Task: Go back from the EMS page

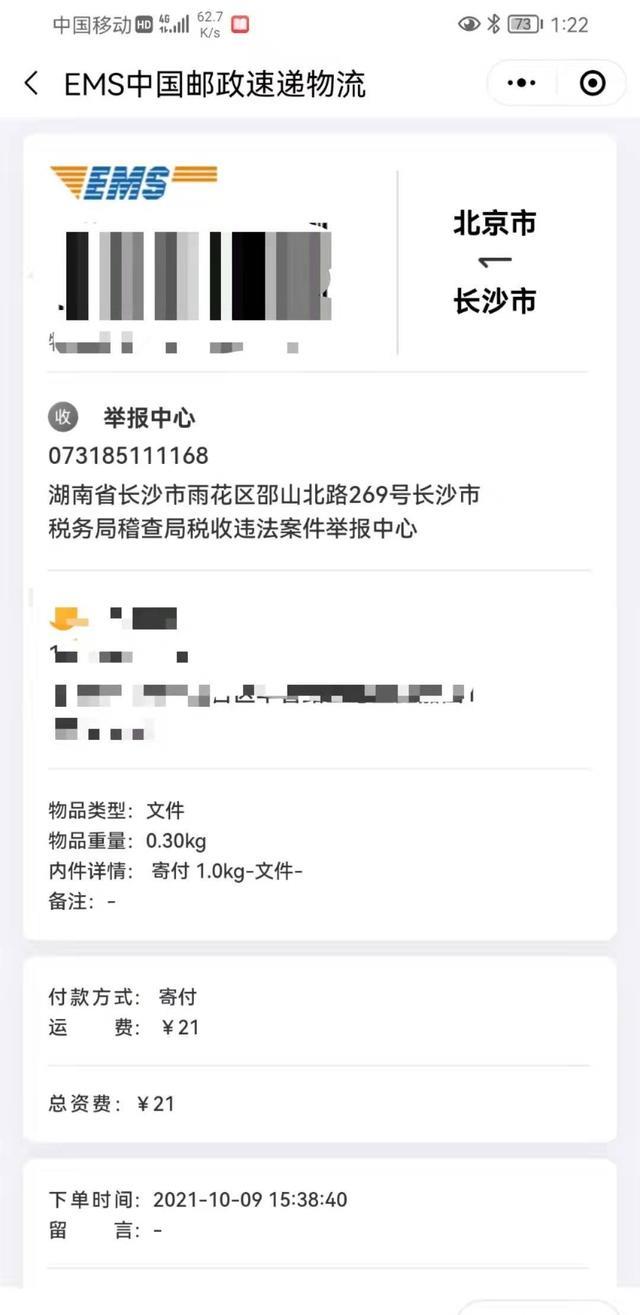Action: (x=32, y=84)
